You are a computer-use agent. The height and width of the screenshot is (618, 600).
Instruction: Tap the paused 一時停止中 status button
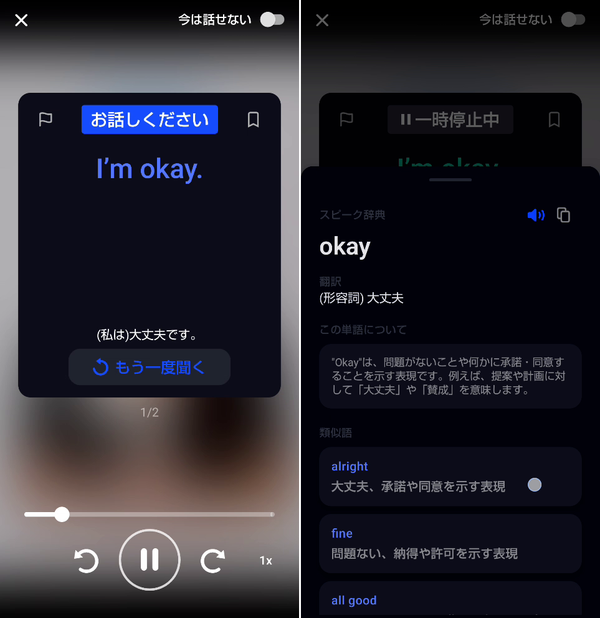tap(450, 119)
